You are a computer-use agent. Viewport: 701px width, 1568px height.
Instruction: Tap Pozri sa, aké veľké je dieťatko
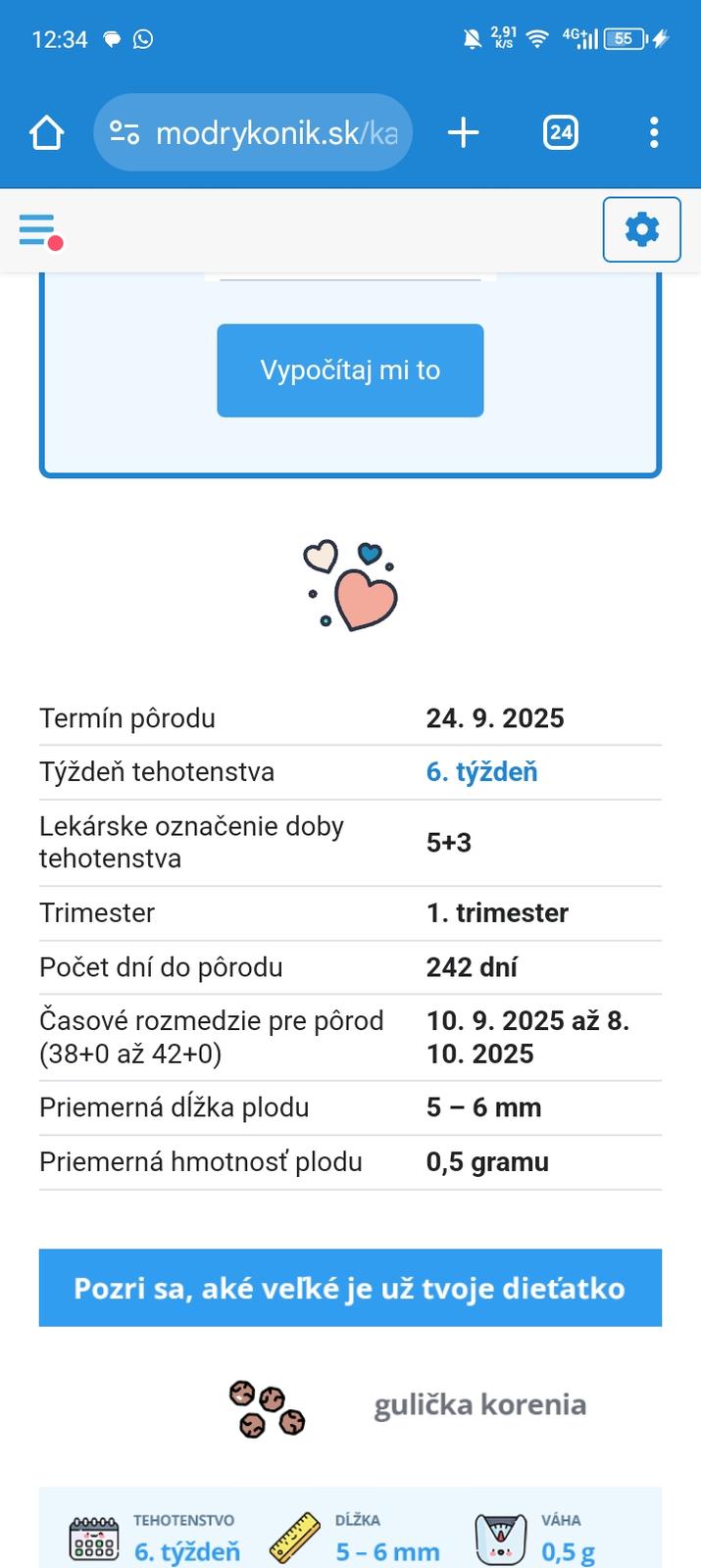pos(350,1288)
